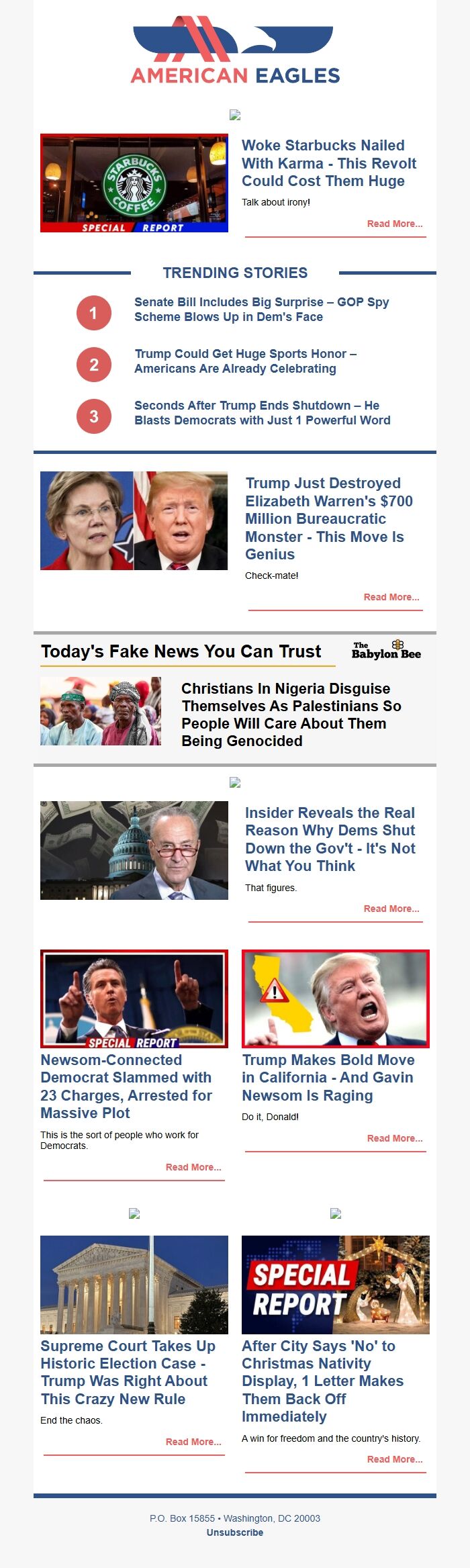
Task: Tap Read More under Supreme Court story
Action: point(193,1442)
